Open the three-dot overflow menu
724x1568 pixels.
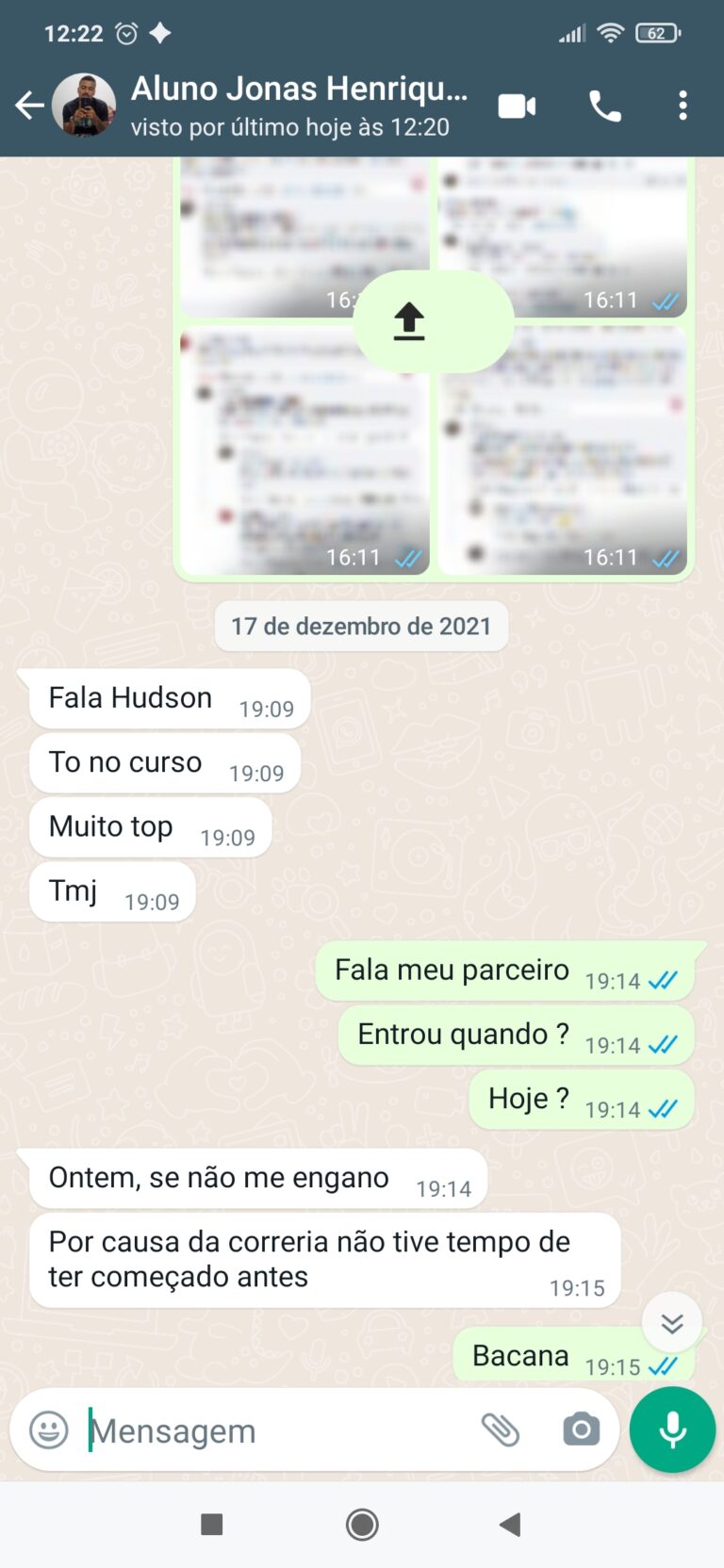[683, 106]
